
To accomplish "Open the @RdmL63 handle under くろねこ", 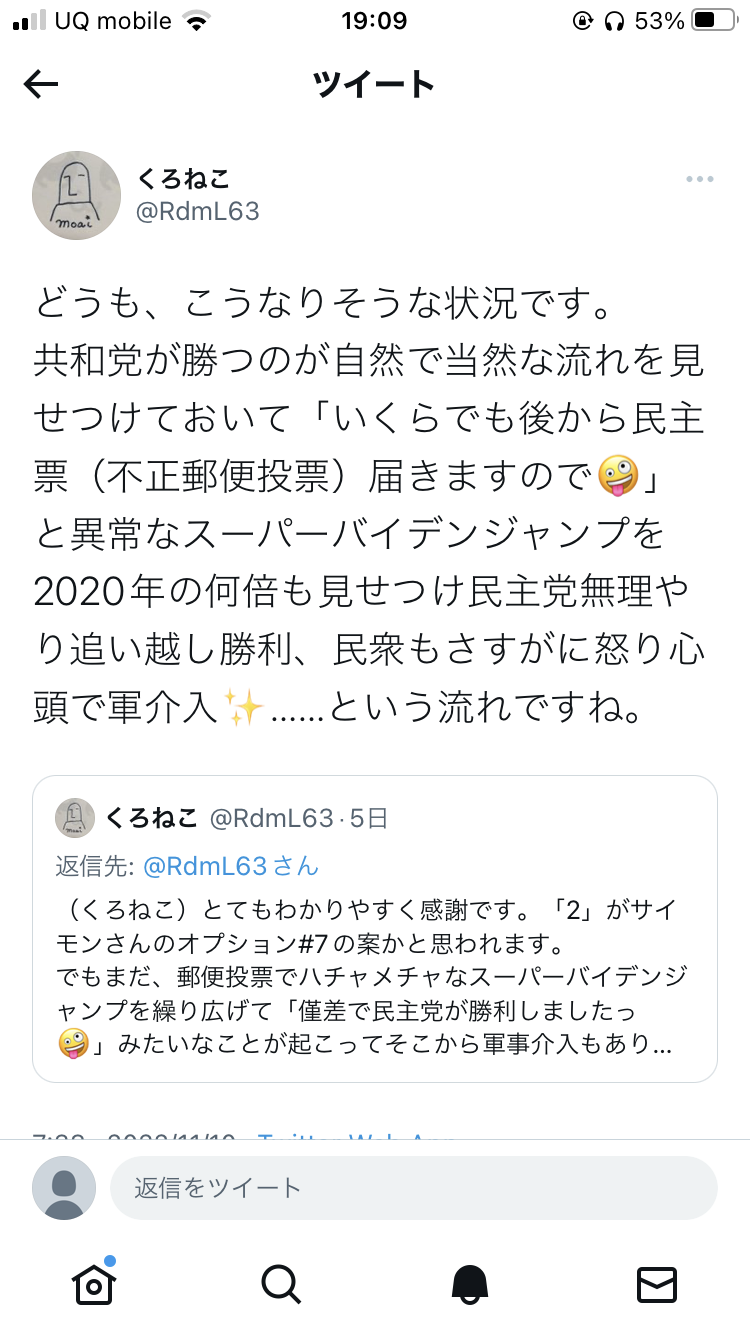I will [x=198, y=211].
